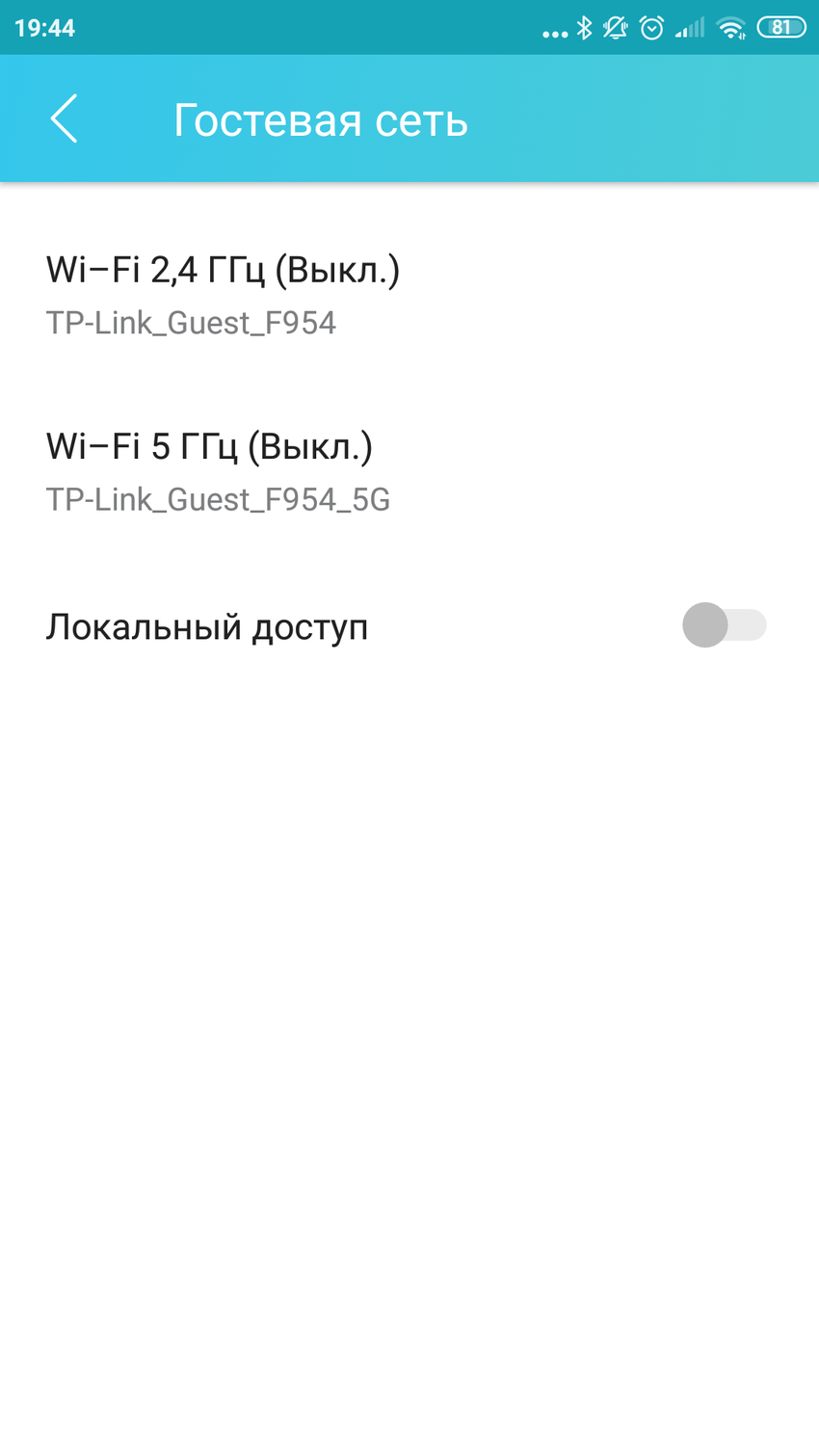Screen dimensions: 819x1456
Task: Go back from the Гостевая сеть screen
Action: (x=64, y=119)
